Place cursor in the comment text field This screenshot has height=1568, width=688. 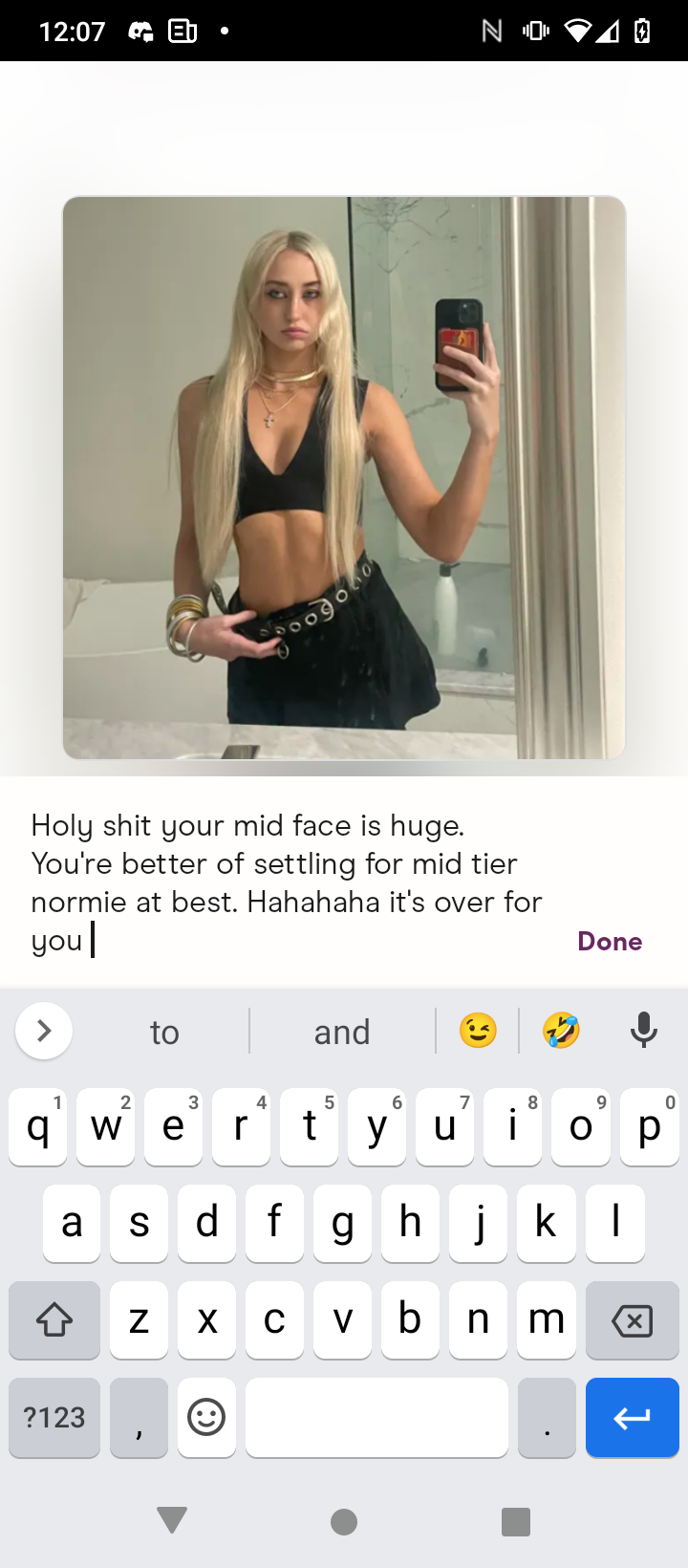tap(287, 882)
